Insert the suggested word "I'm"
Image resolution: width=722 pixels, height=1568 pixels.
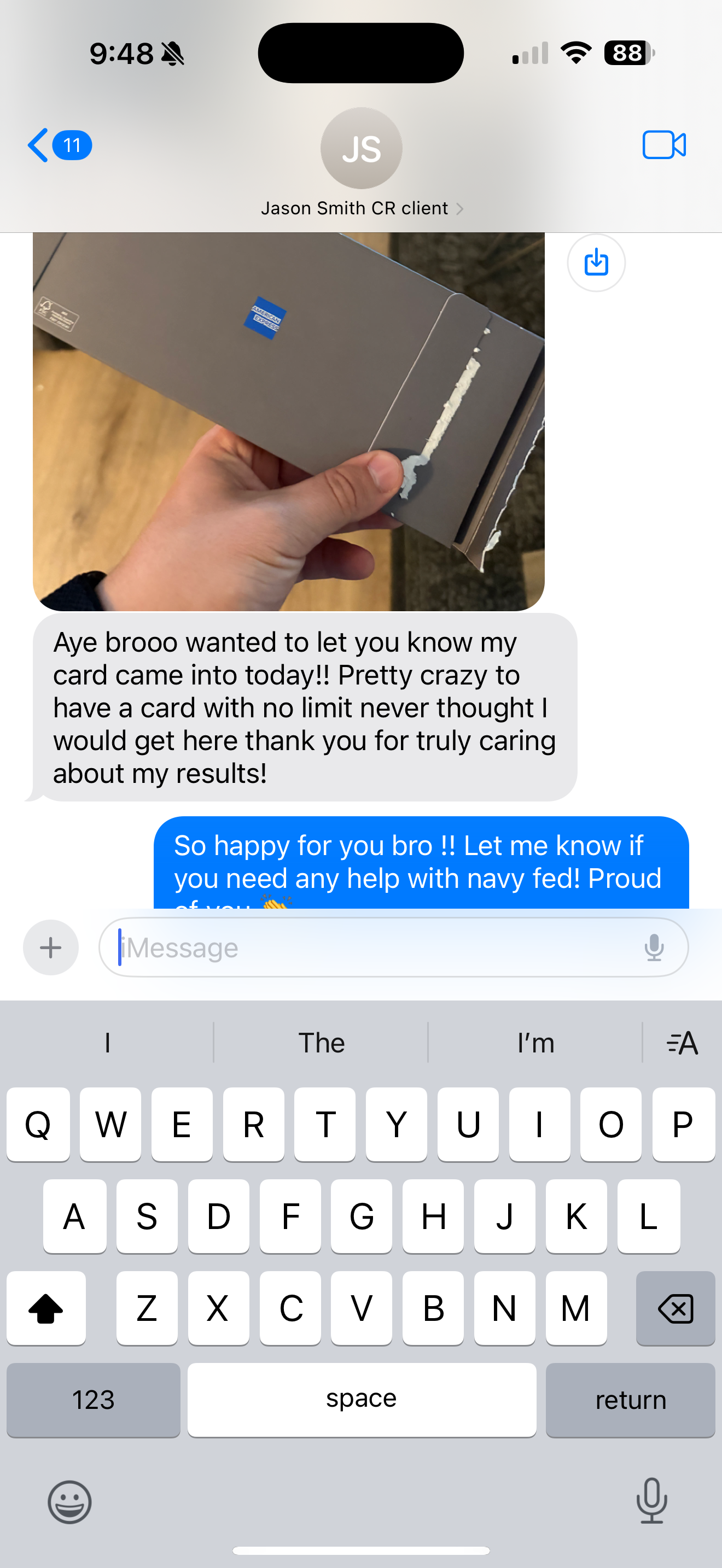click(535, 1043)
